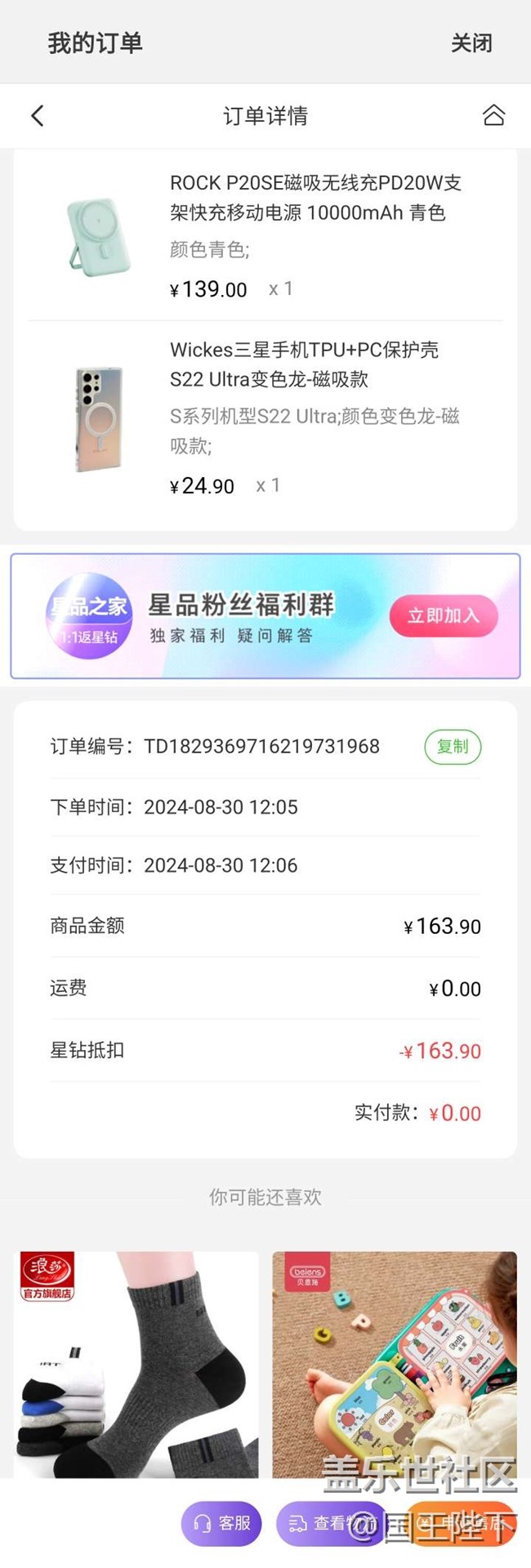Go back from order details
531x1568 pixels.
coord(38,116)
